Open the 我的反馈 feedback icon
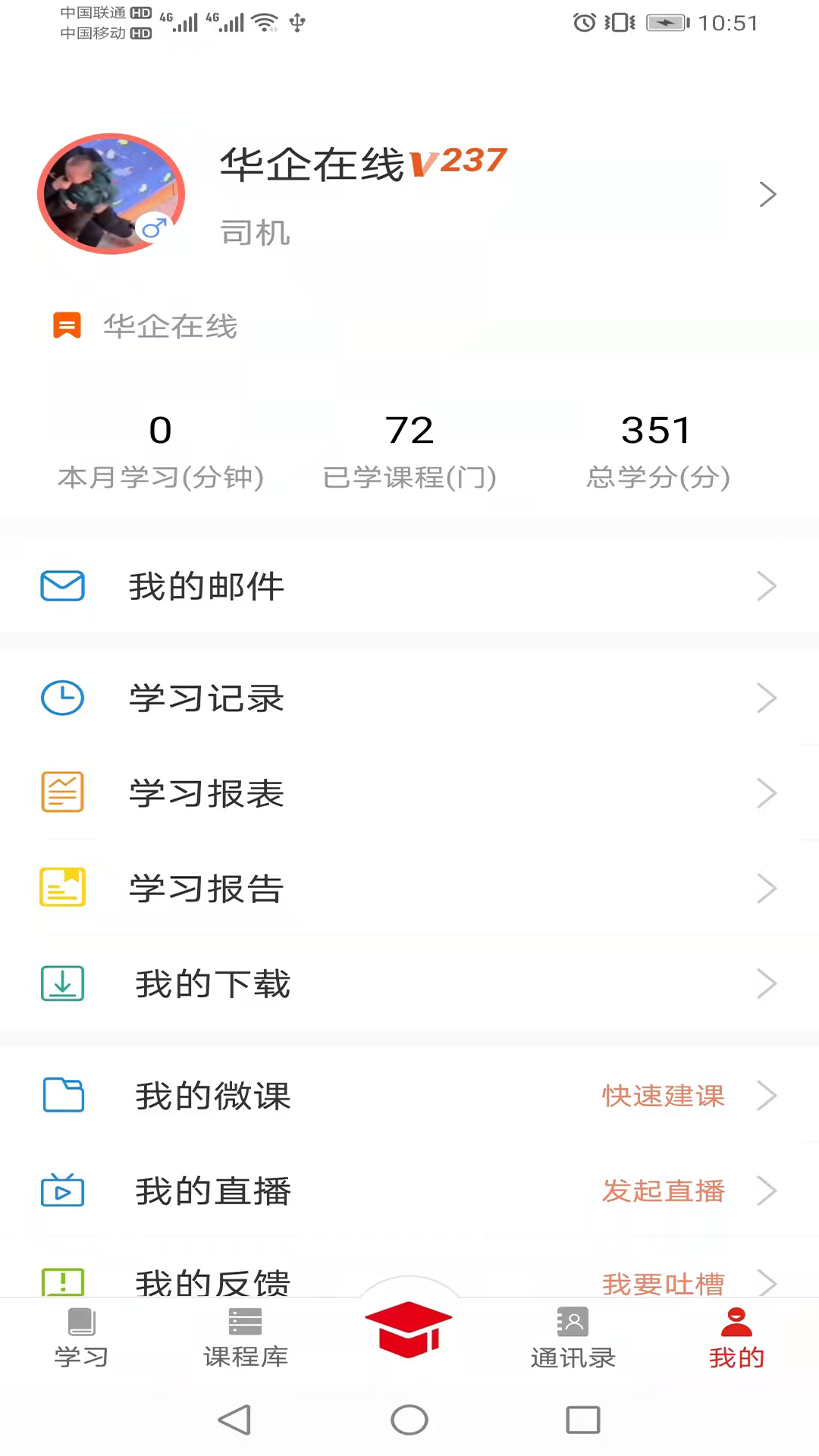 [62, 1282]
